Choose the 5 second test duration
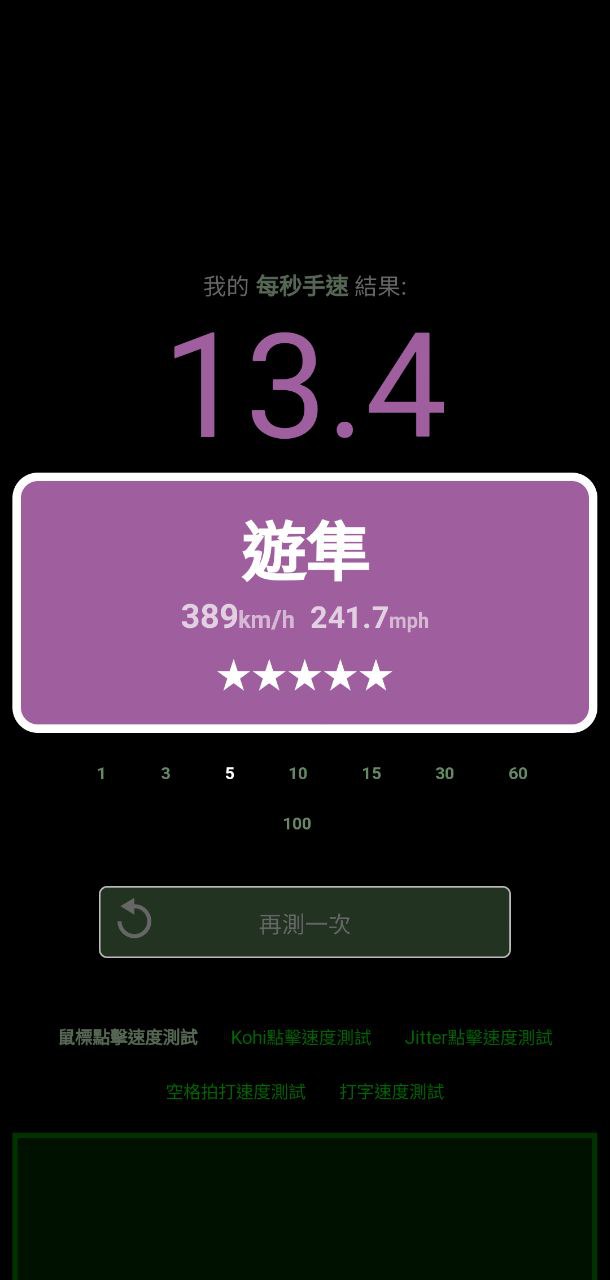610x1280 pixels. (230, 773)
